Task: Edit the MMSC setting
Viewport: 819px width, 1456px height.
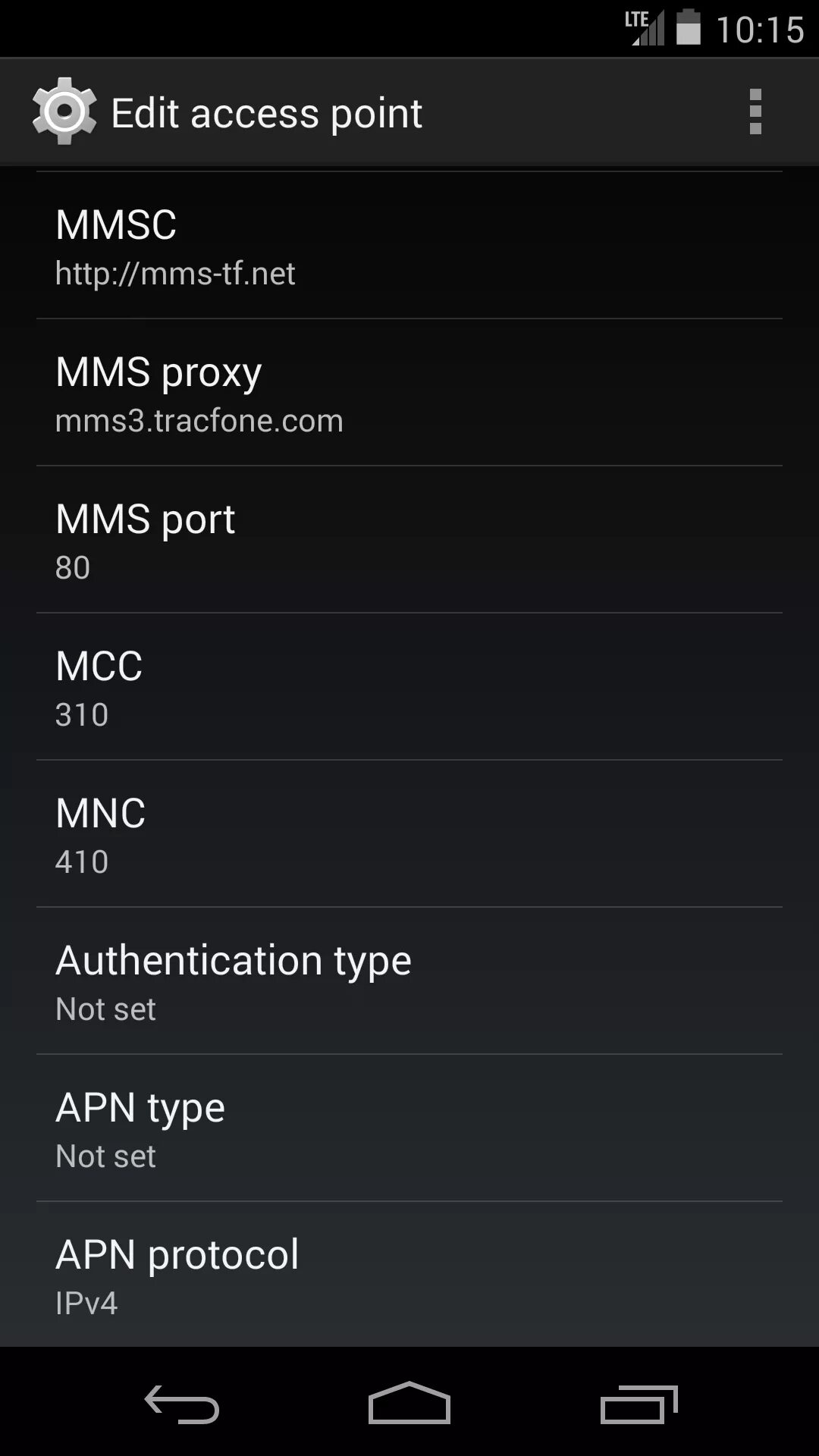Action: point(409,246)
